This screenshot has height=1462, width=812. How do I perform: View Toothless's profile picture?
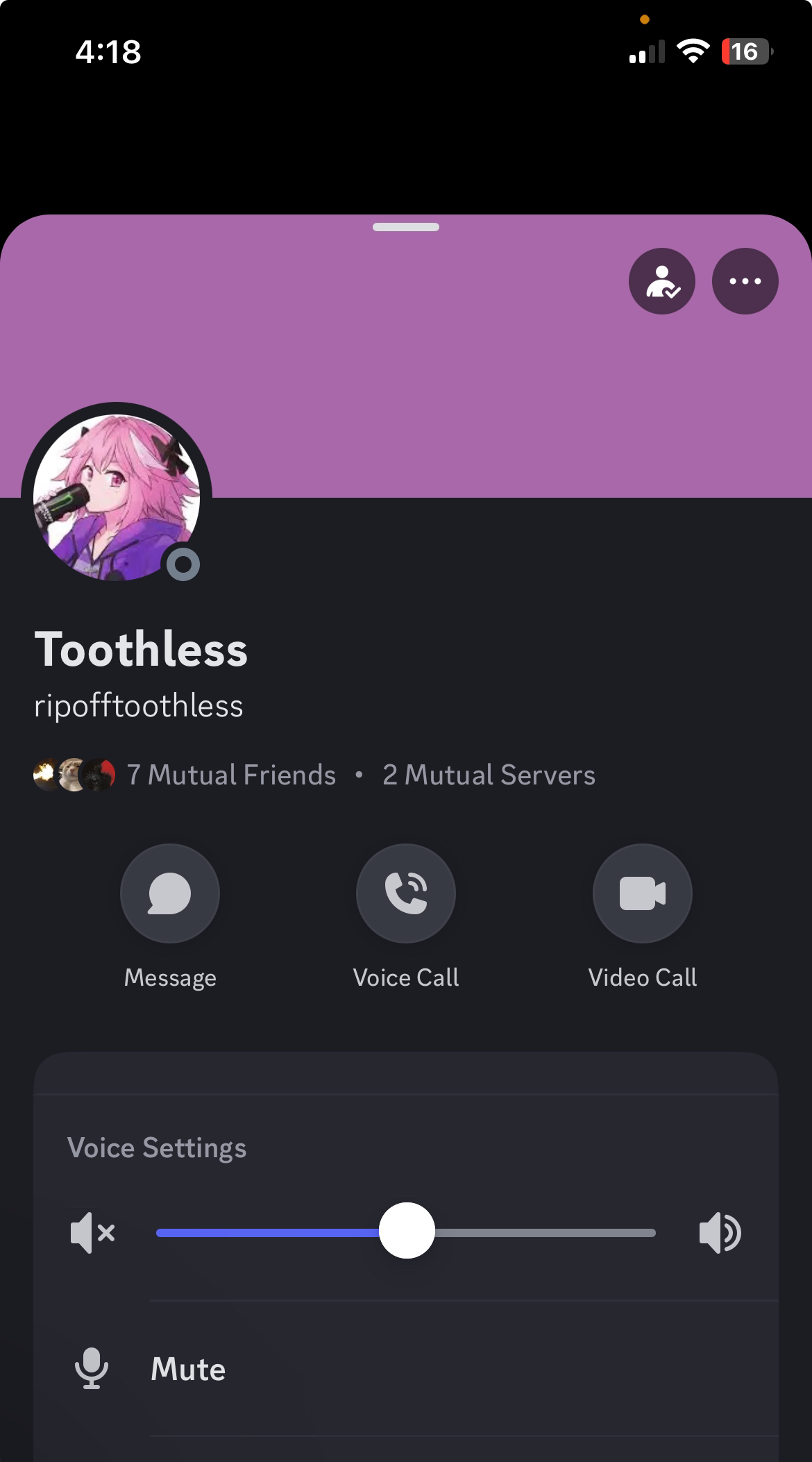(x=117, y=497)
